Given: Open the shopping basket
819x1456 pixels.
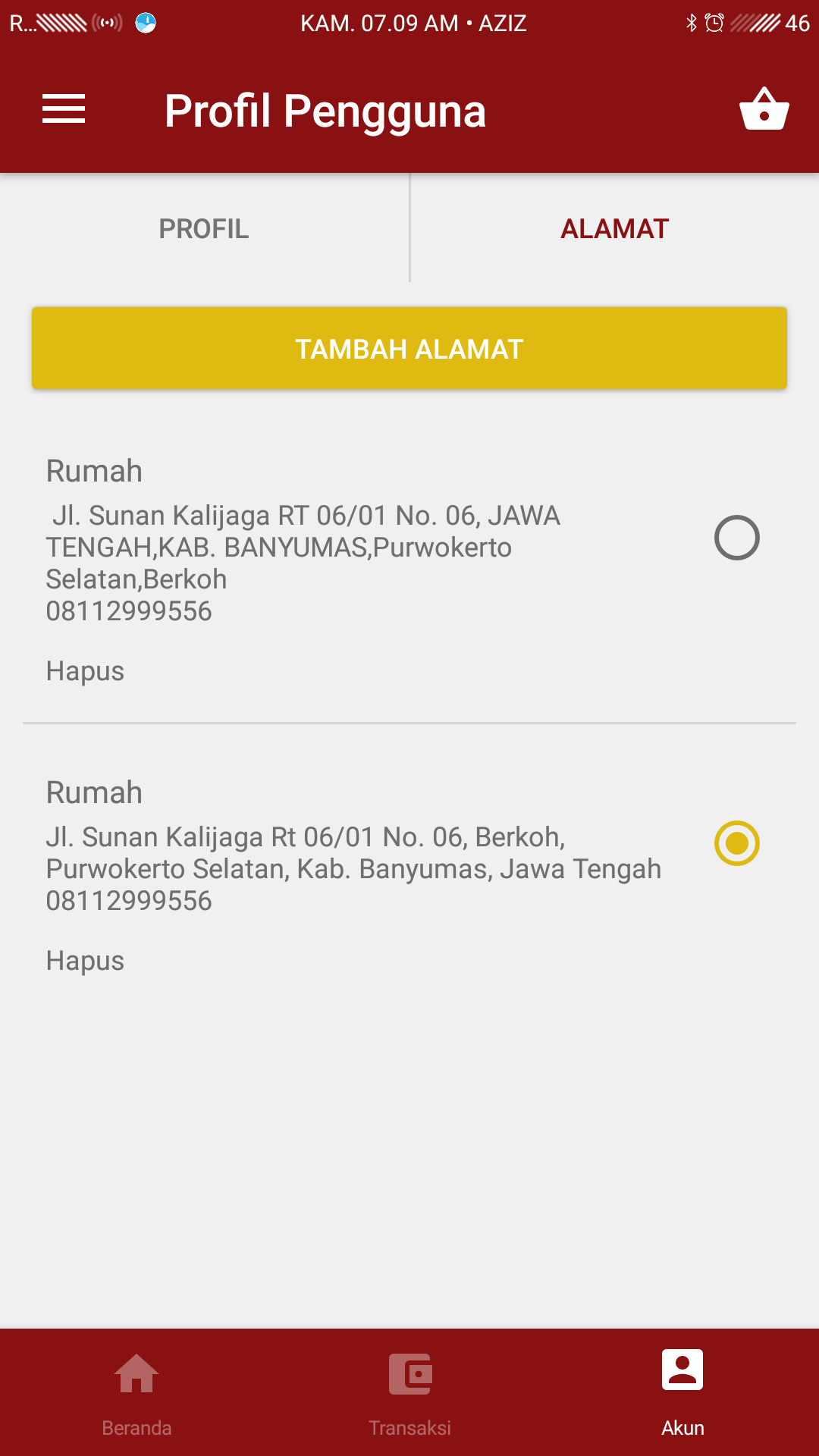Looking at the screenshot, I should pyautogui.click(x=764, y=111).
